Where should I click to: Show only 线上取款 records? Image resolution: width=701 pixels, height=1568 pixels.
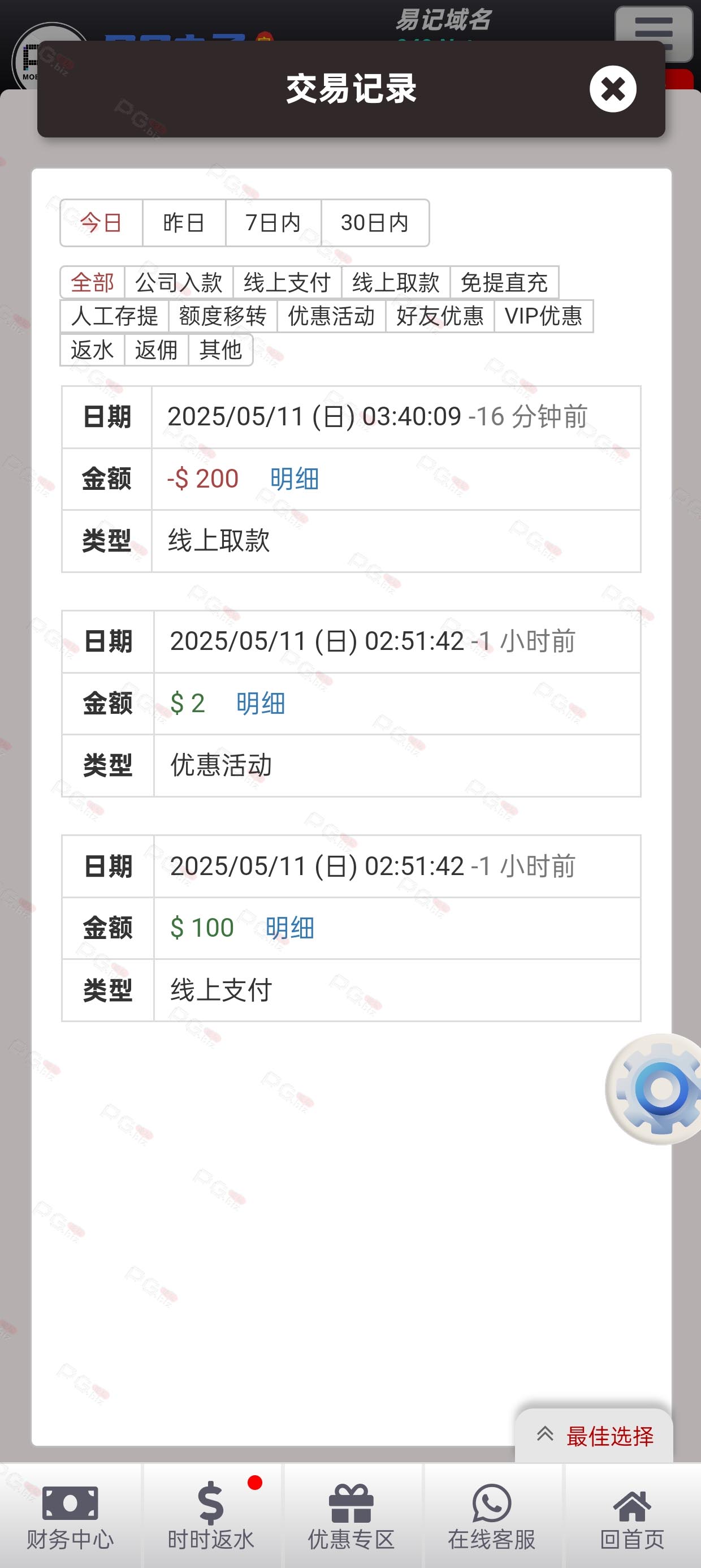coord(396,282)
